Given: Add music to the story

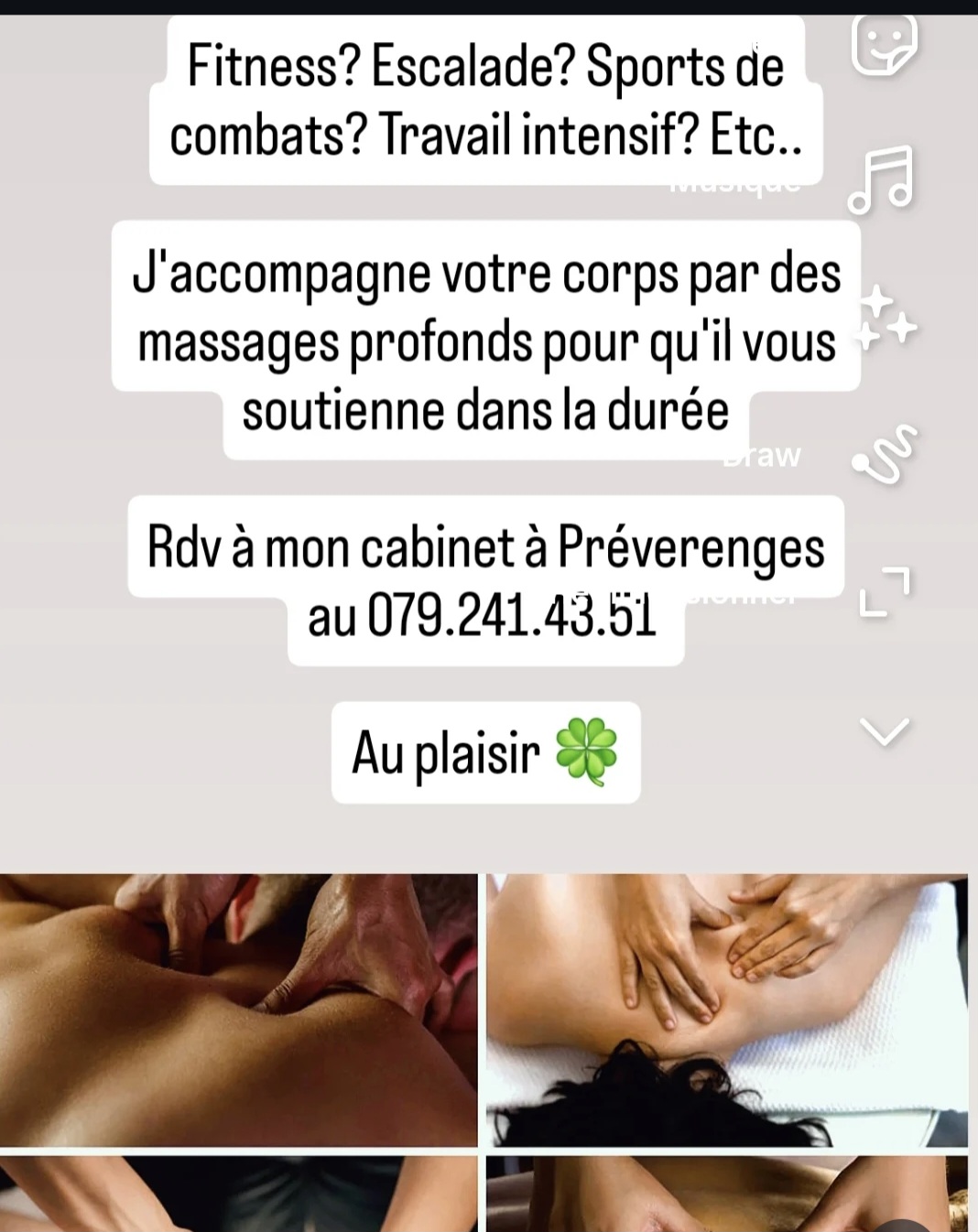Looking at the screenshot, I should pos(881,179).
